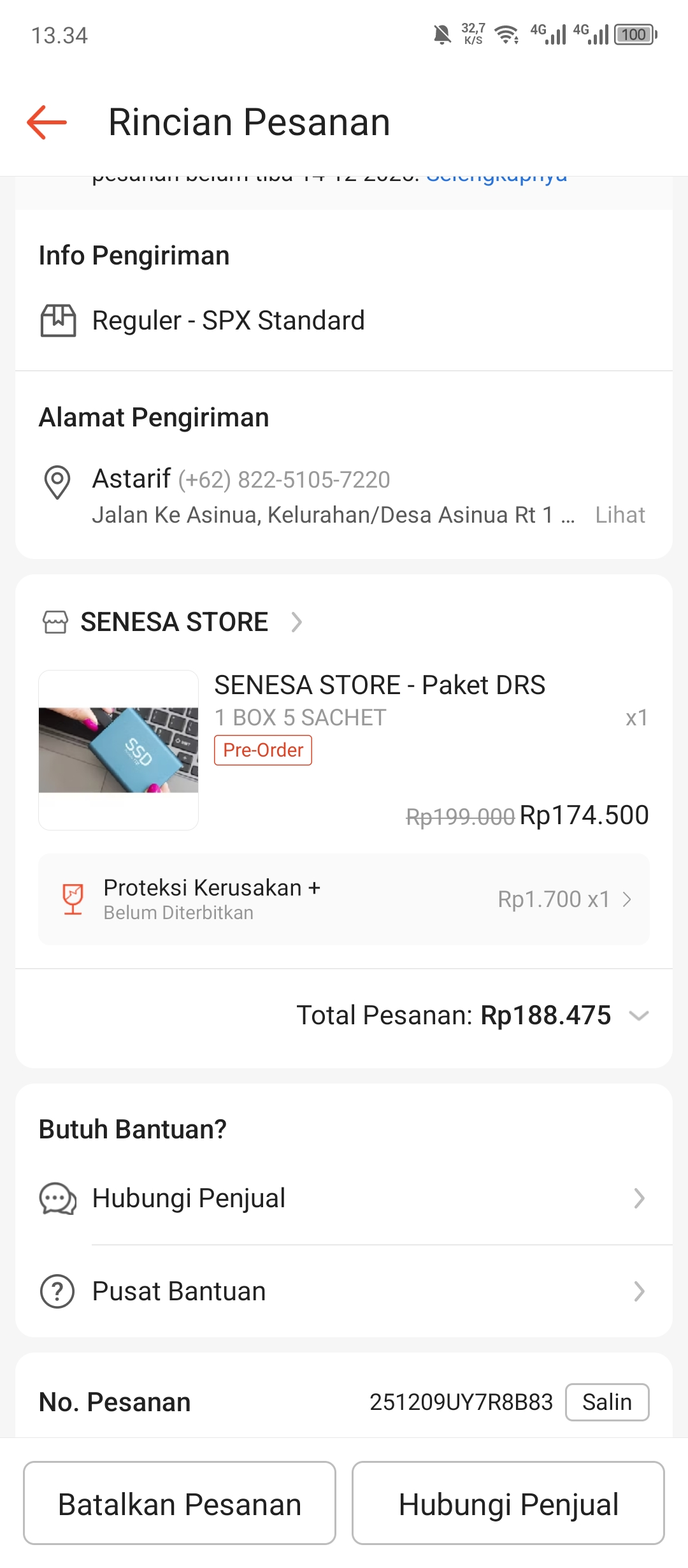Open Hubungi Penjual row under Butuh Bantuan
Screen dimensions: 688x1568
[x=344, y=1198]
